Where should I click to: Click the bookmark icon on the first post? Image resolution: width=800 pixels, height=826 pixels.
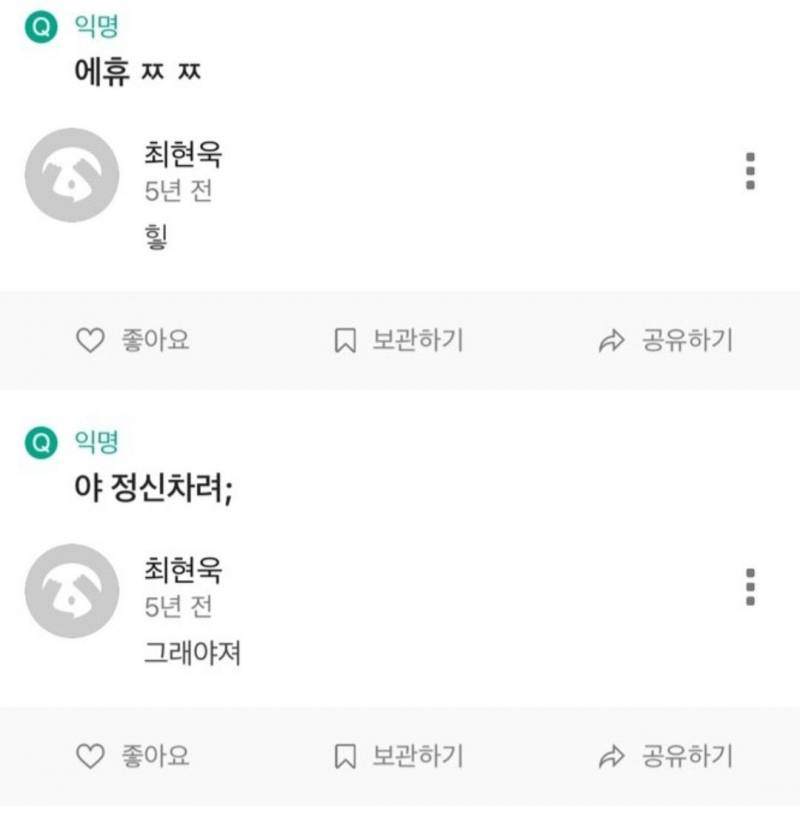tap(344, 340)
